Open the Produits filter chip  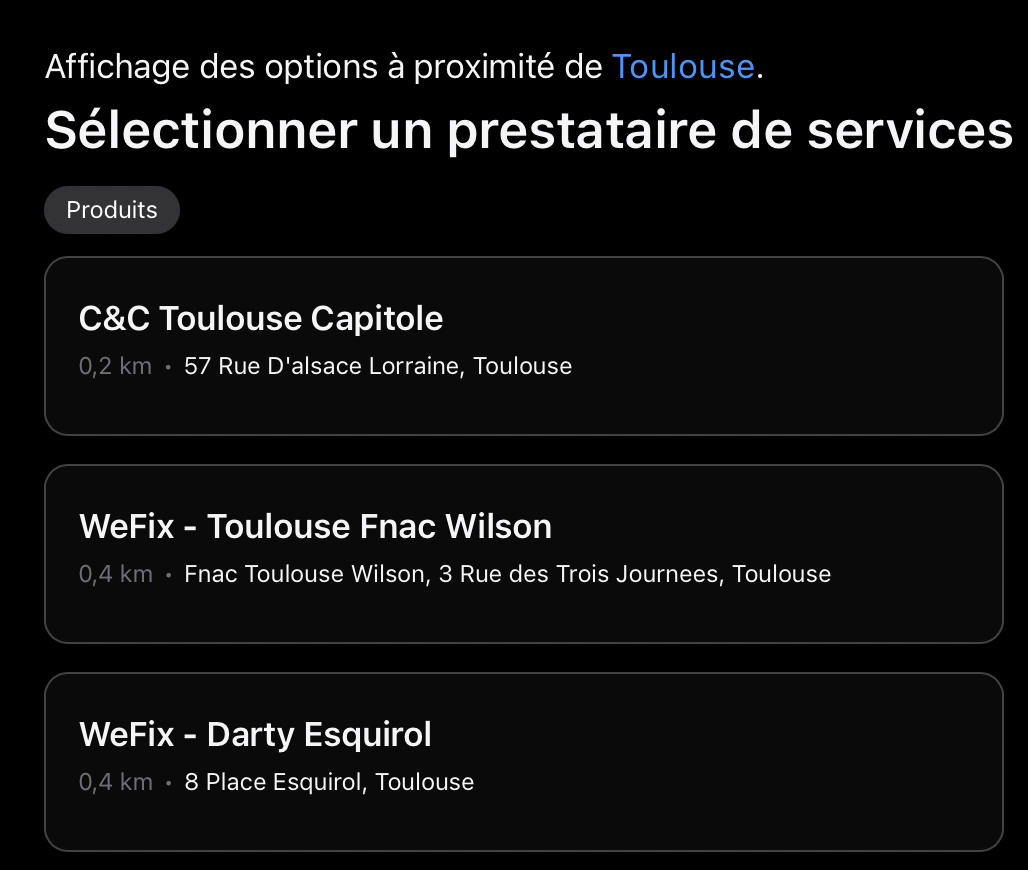tap(112, 210)
